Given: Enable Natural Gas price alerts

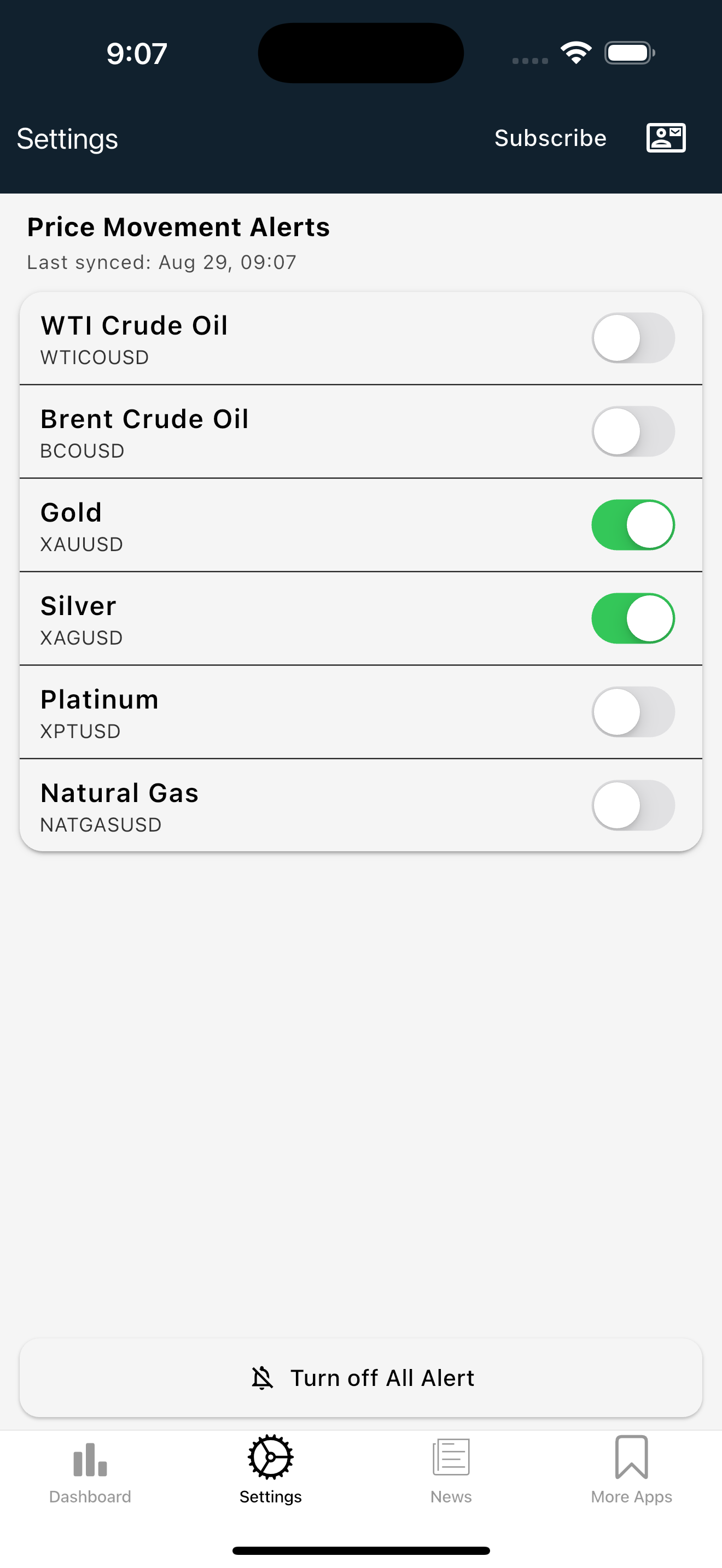Looking at the screenshot, I should 632,805.
